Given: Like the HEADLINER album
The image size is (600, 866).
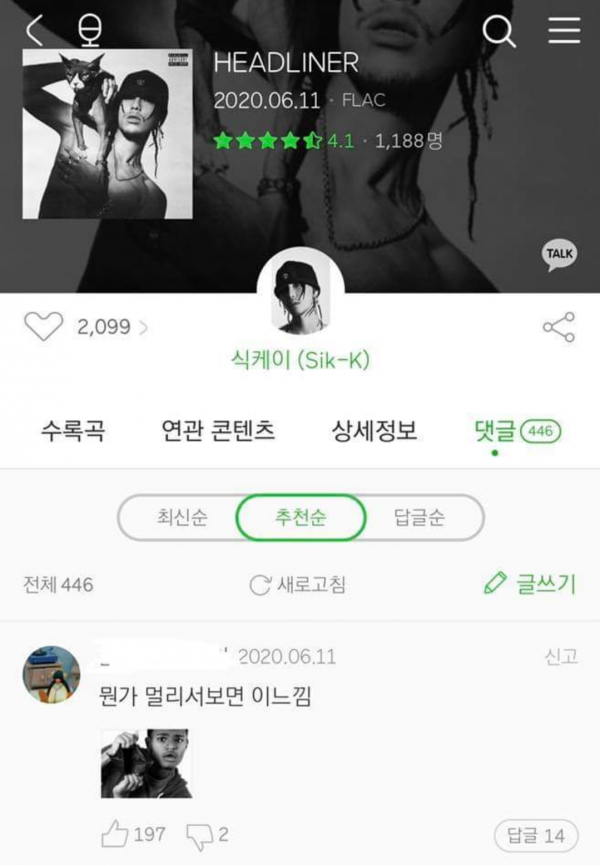Looking at the screenshot, I should [x=43, y=327].
